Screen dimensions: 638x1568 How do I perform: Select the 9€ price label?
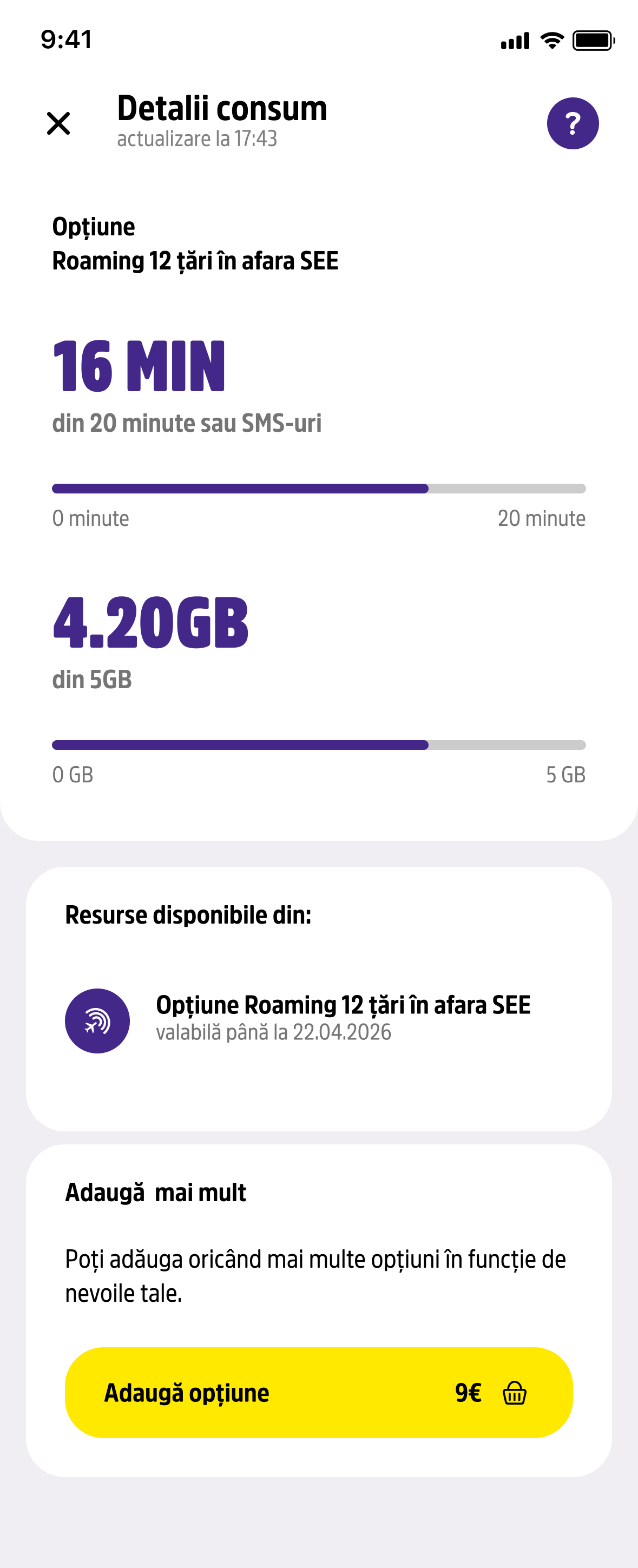pos(468,1393)
